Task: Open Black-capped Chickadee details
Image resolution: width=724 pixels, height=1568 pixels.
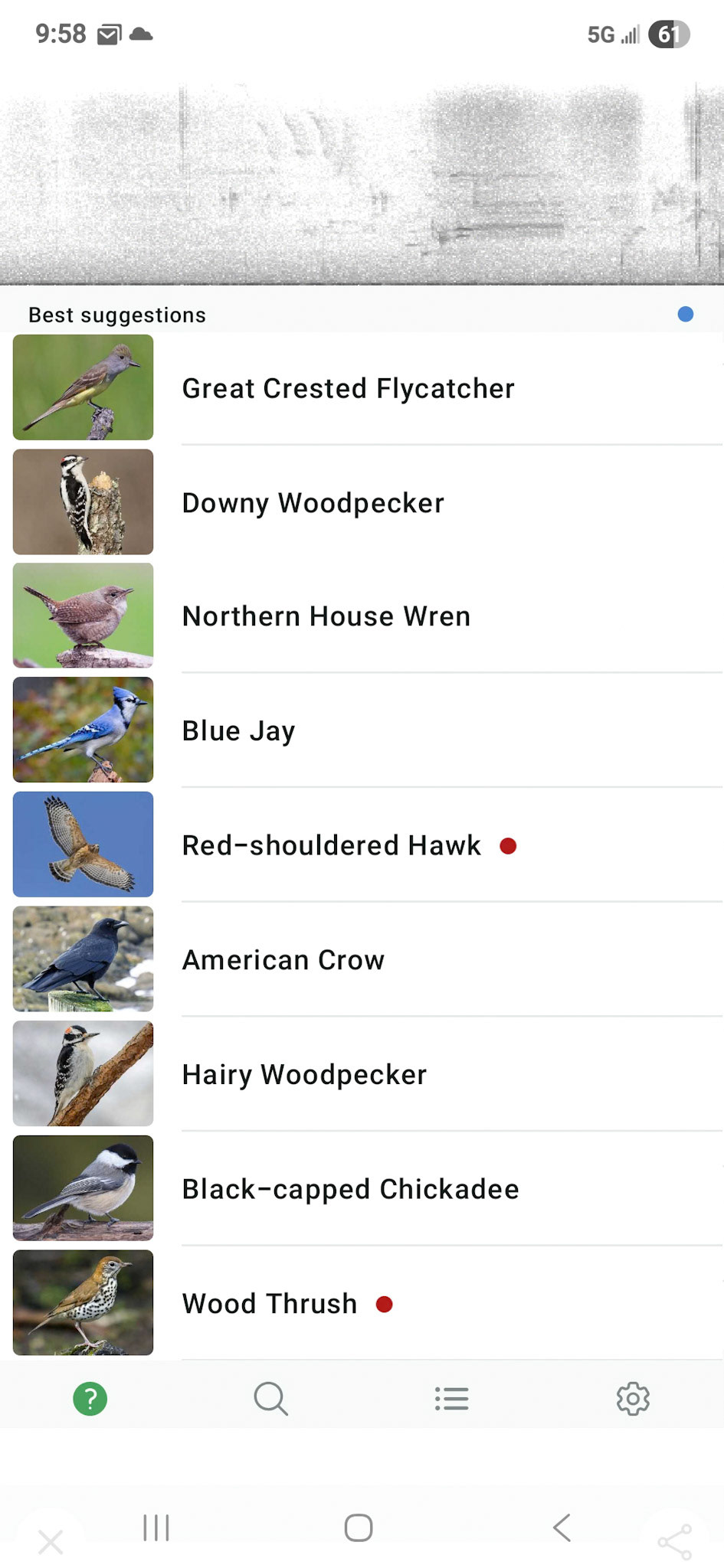Action: click(362, 1188)
